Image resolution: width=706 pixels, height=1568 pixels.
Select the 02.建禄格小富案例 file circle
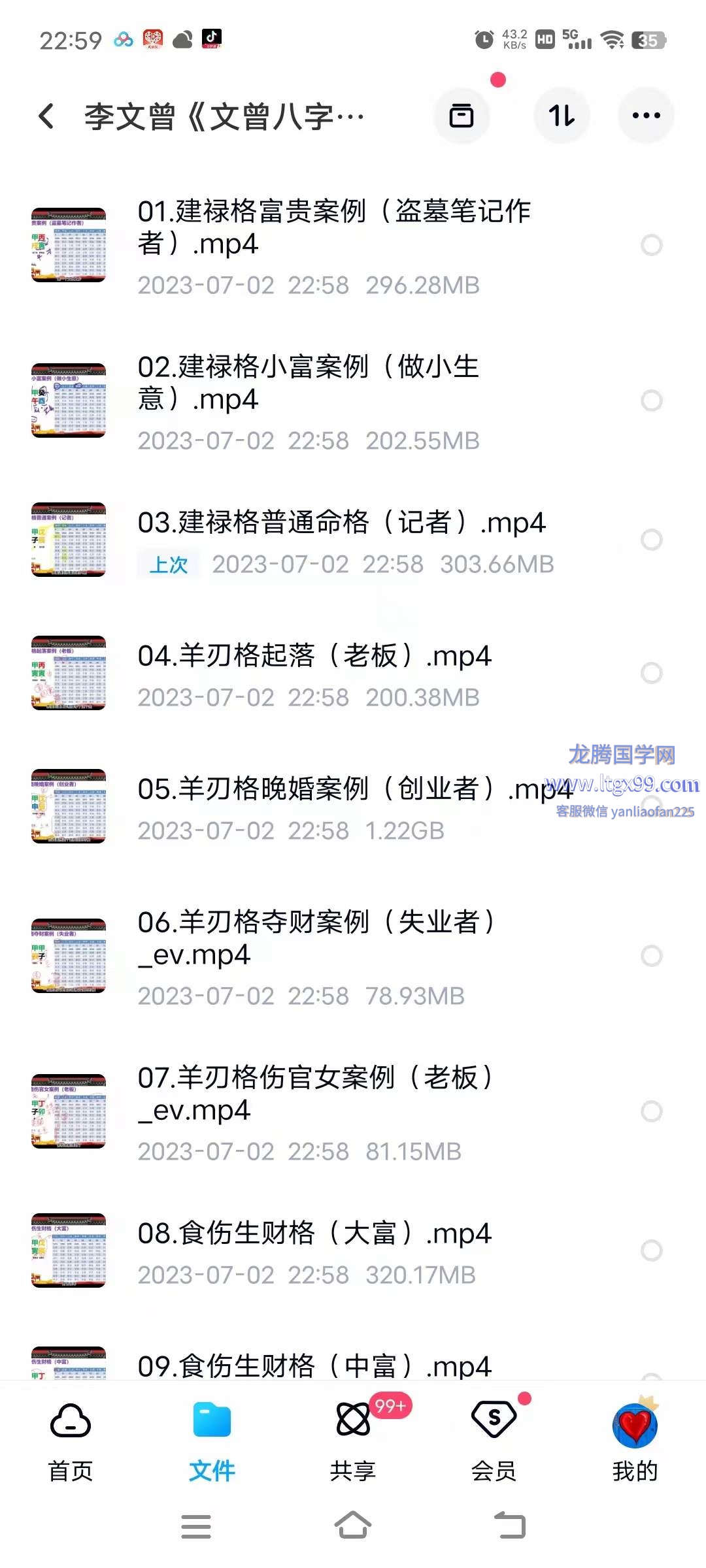tap(651, 400)
